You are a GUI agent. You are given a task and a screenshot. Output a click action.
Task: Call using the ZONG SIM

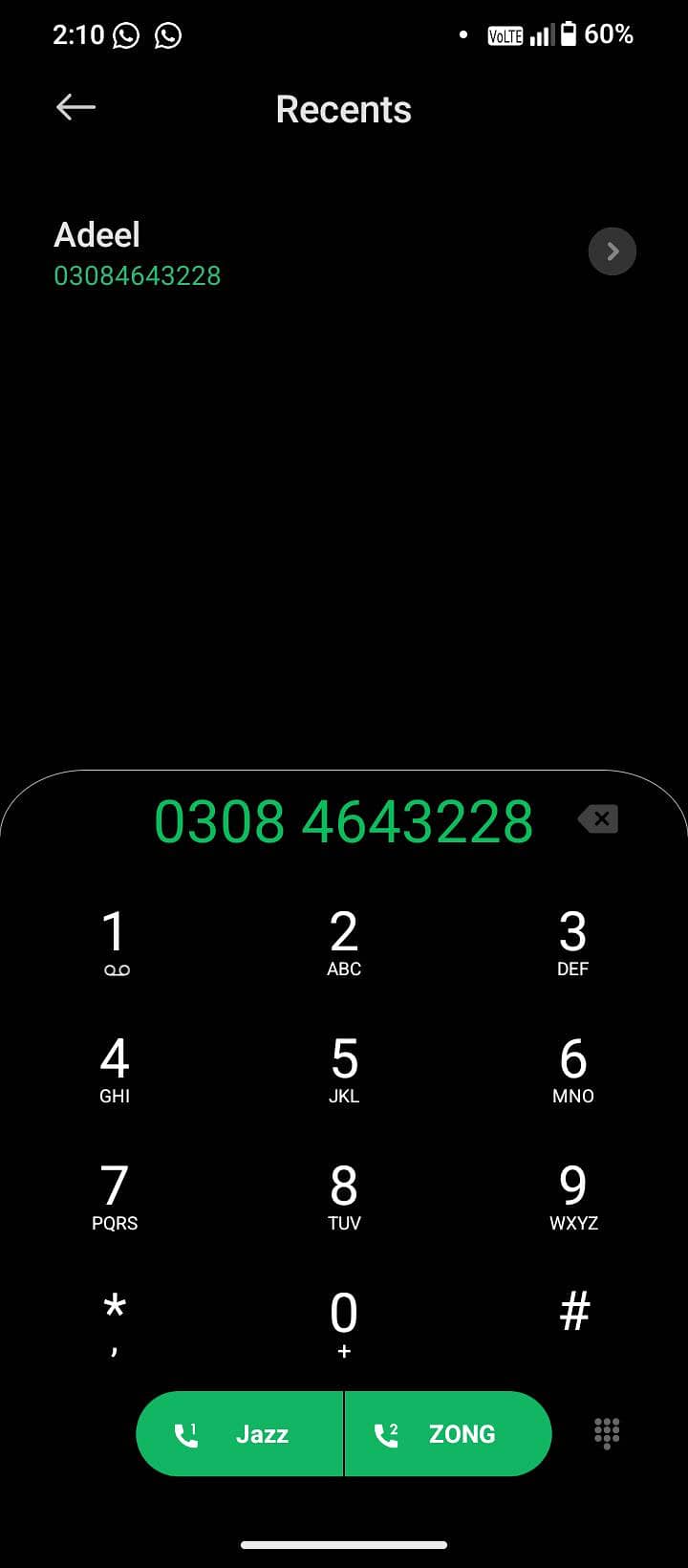click(x=448, y=1434)
